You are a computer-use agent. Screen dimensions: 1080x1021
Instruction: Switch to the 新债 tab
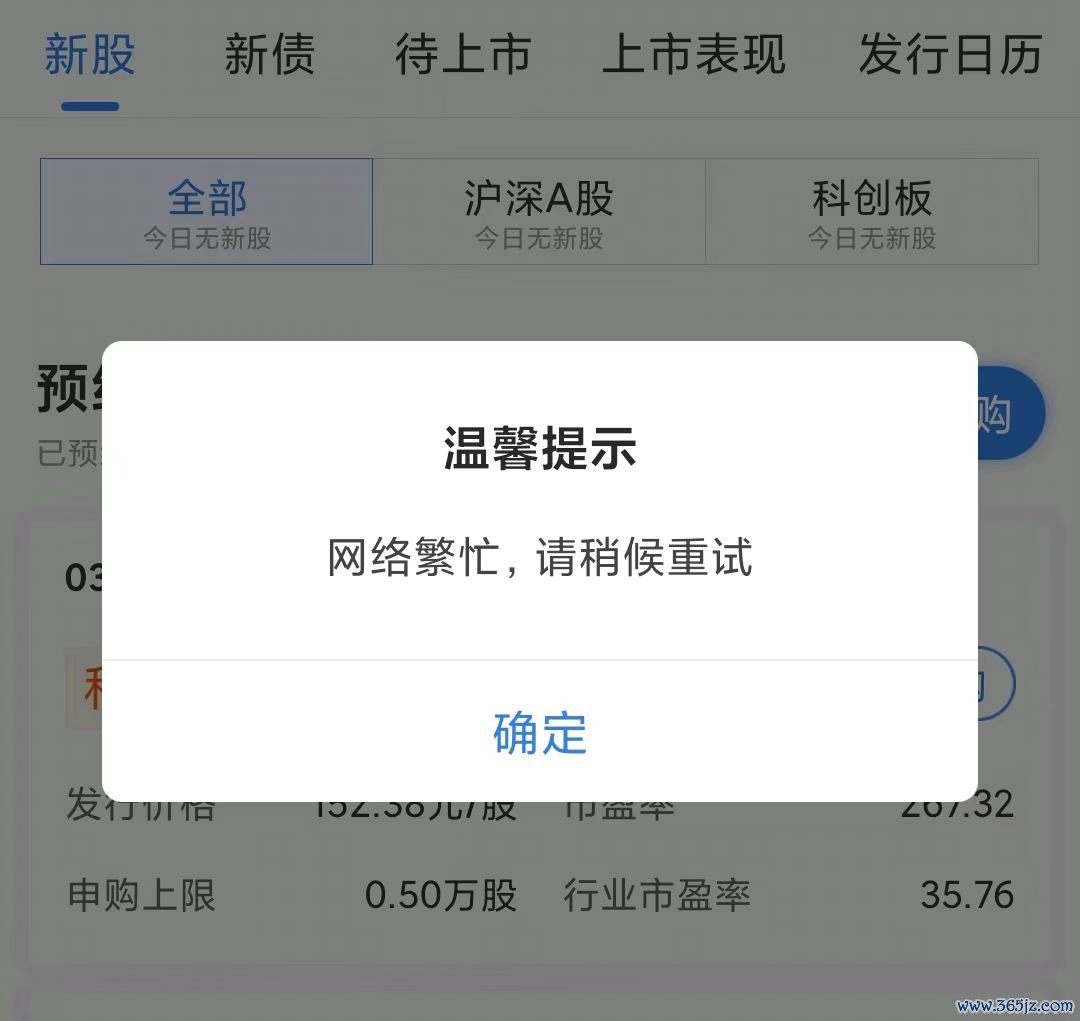(x=269, y=55)
